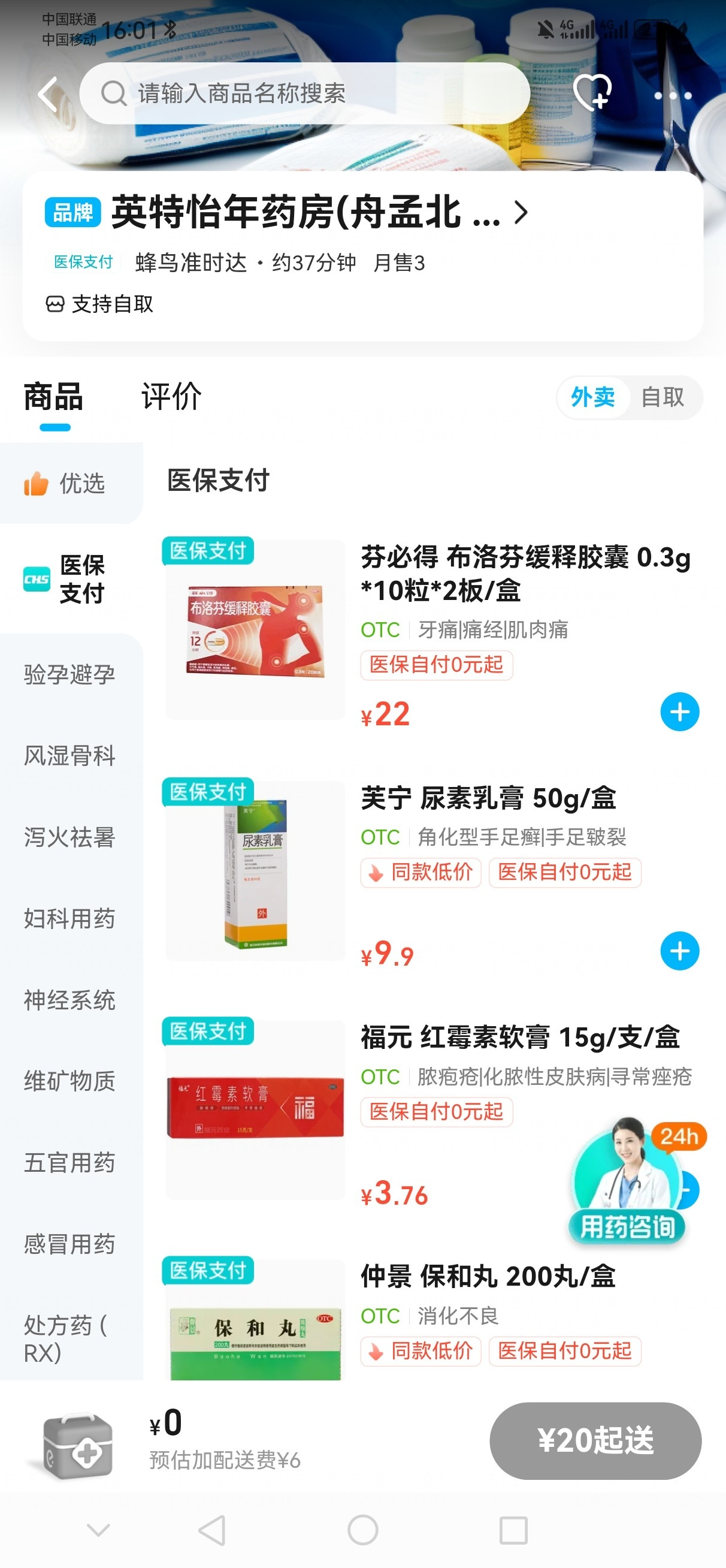Select the 自取 pickup option
The height and width of the screenshot is (1568, 726).
(662, 397)
